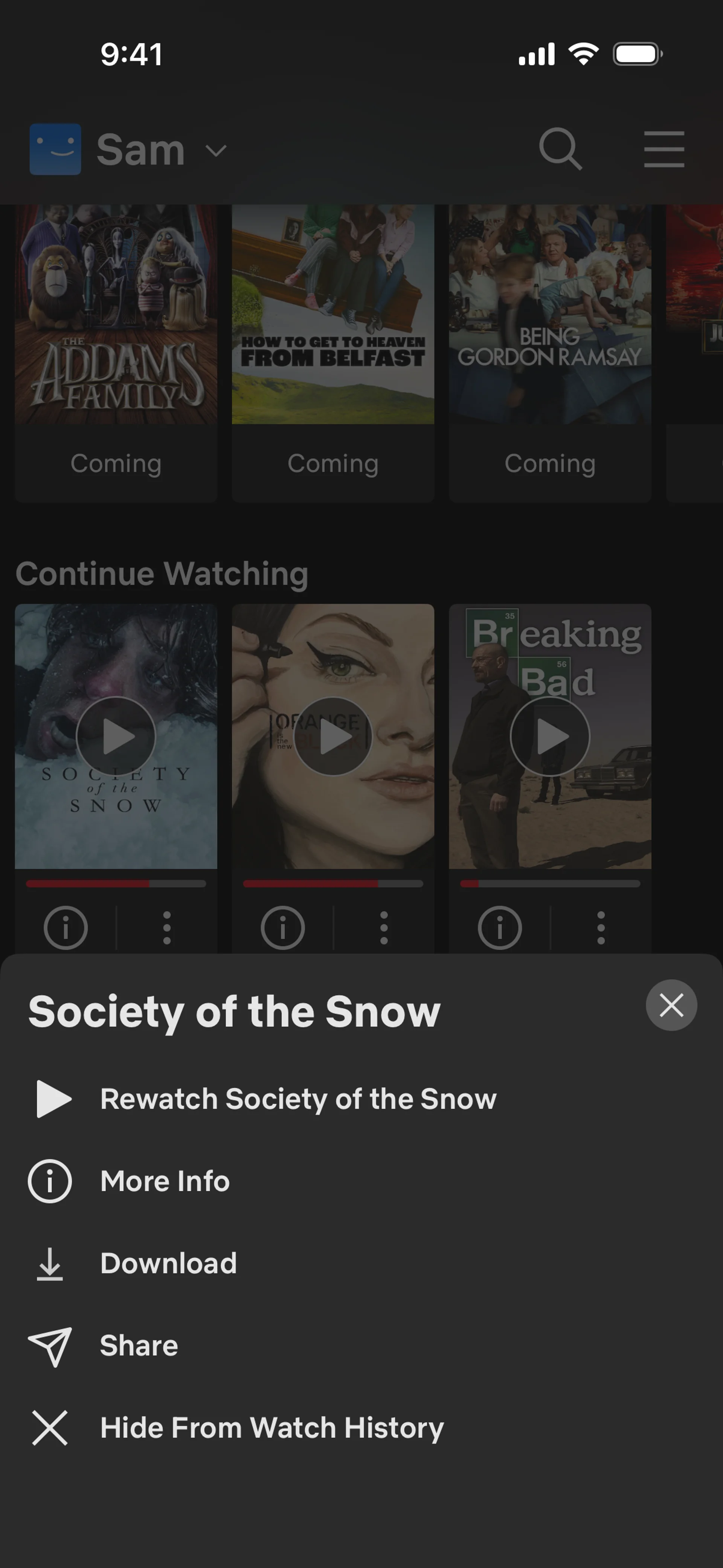Share this title
Screen dimensions: 723x1568
tap(139, 1345)
